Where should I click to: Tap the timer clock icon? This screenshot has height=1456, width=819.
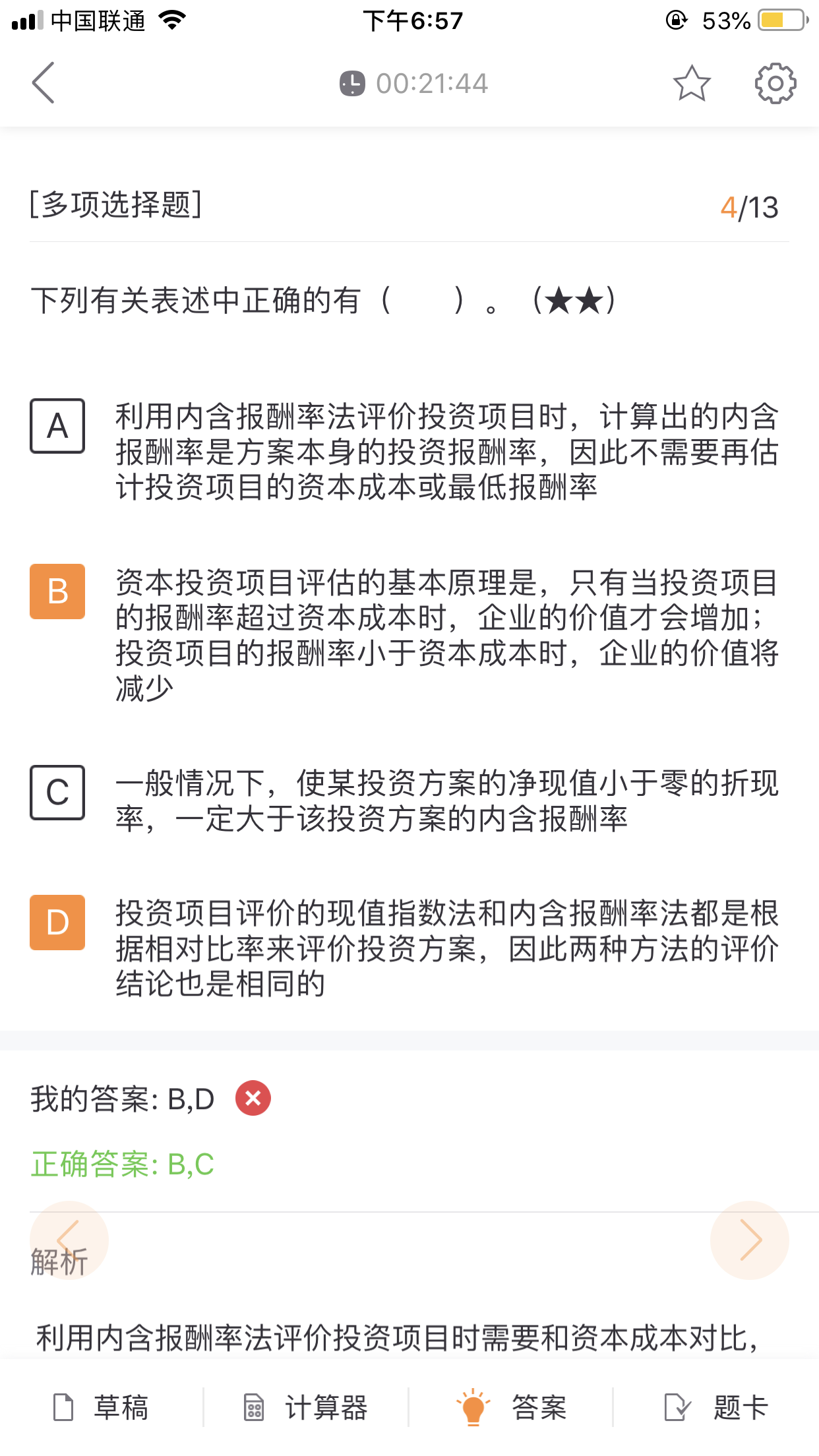tap(352, 84)
